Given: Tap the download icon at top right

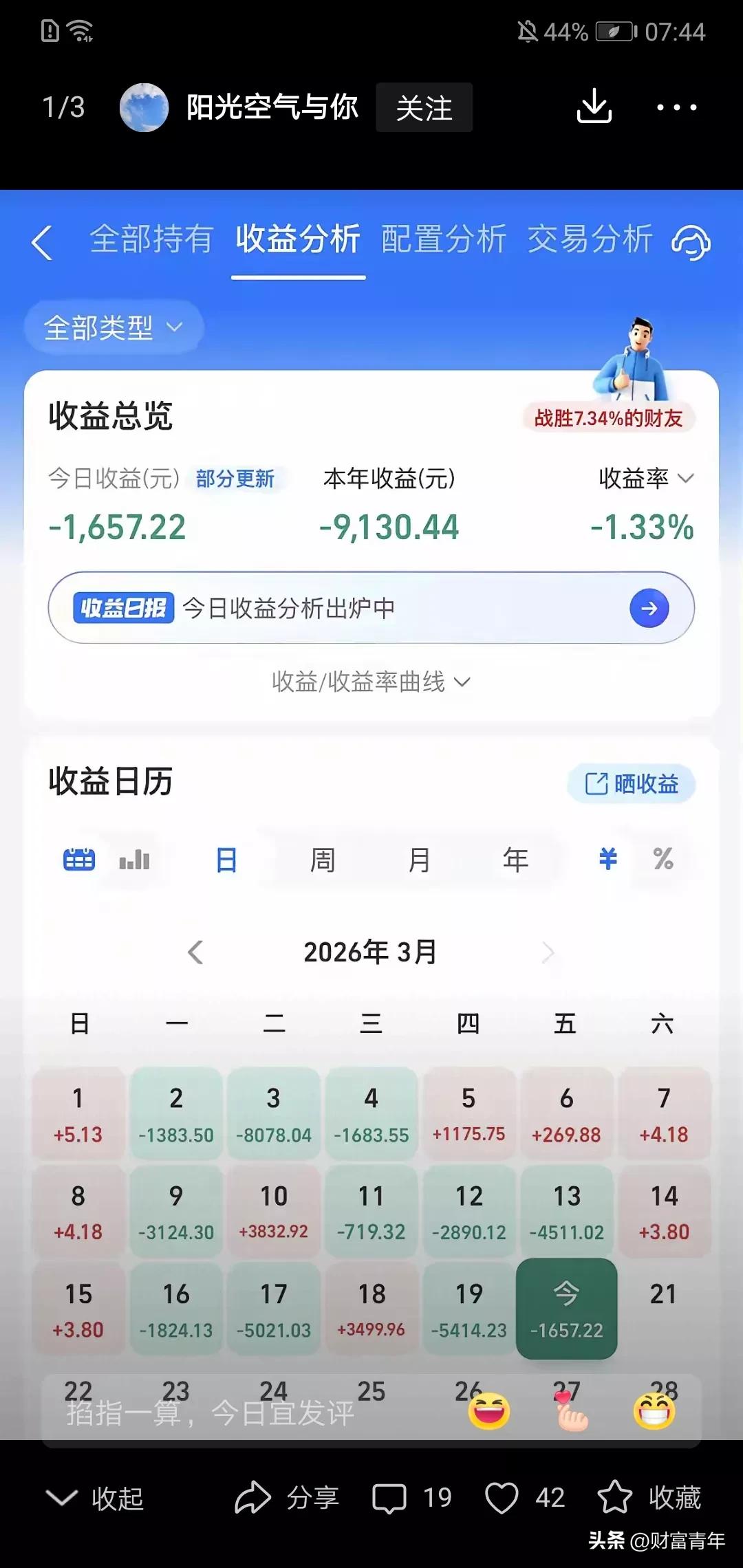Looking at the screenshot, I should (x=593, y=107).
